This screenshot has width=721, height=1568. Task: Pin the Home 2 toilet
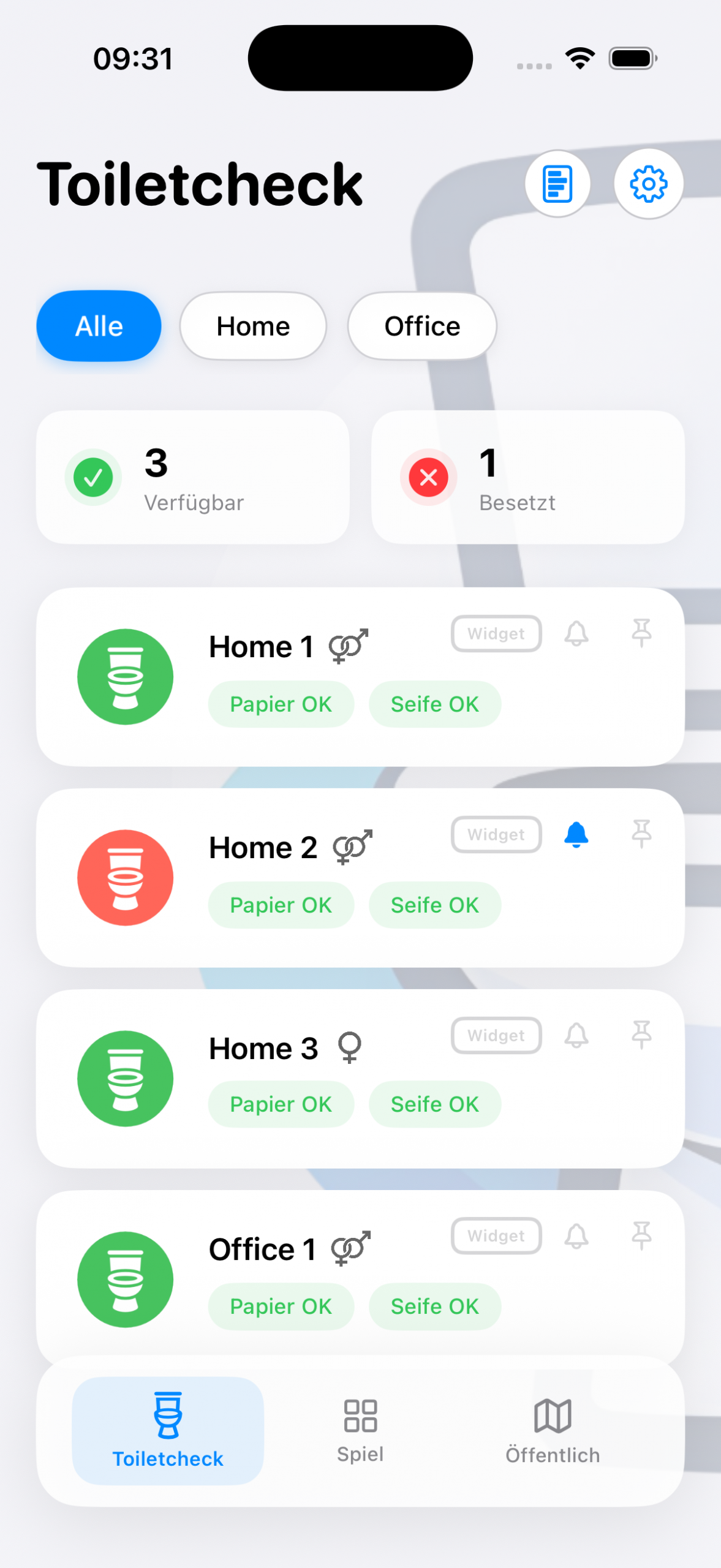[641, 834]
